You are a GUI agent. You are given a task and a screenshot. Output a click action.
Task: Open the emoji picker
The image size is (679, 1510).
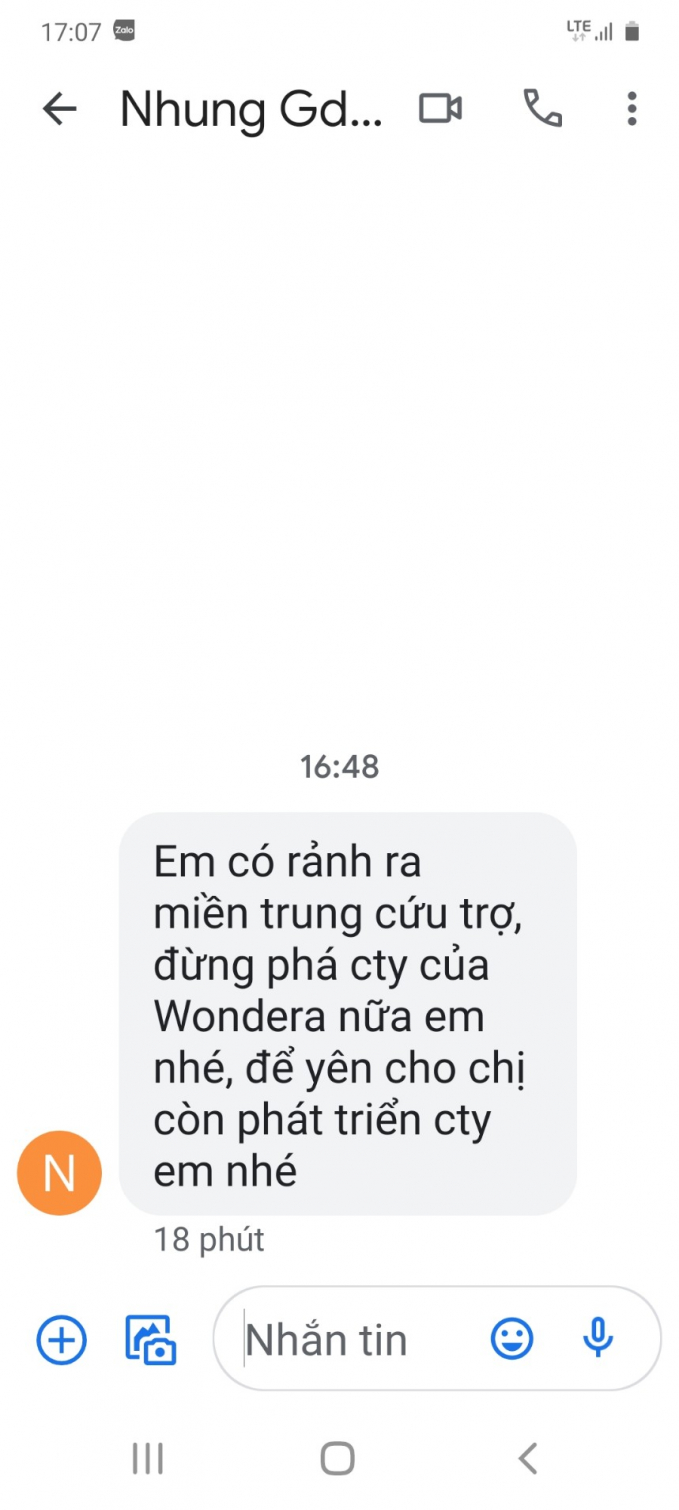pos(512,1339)
